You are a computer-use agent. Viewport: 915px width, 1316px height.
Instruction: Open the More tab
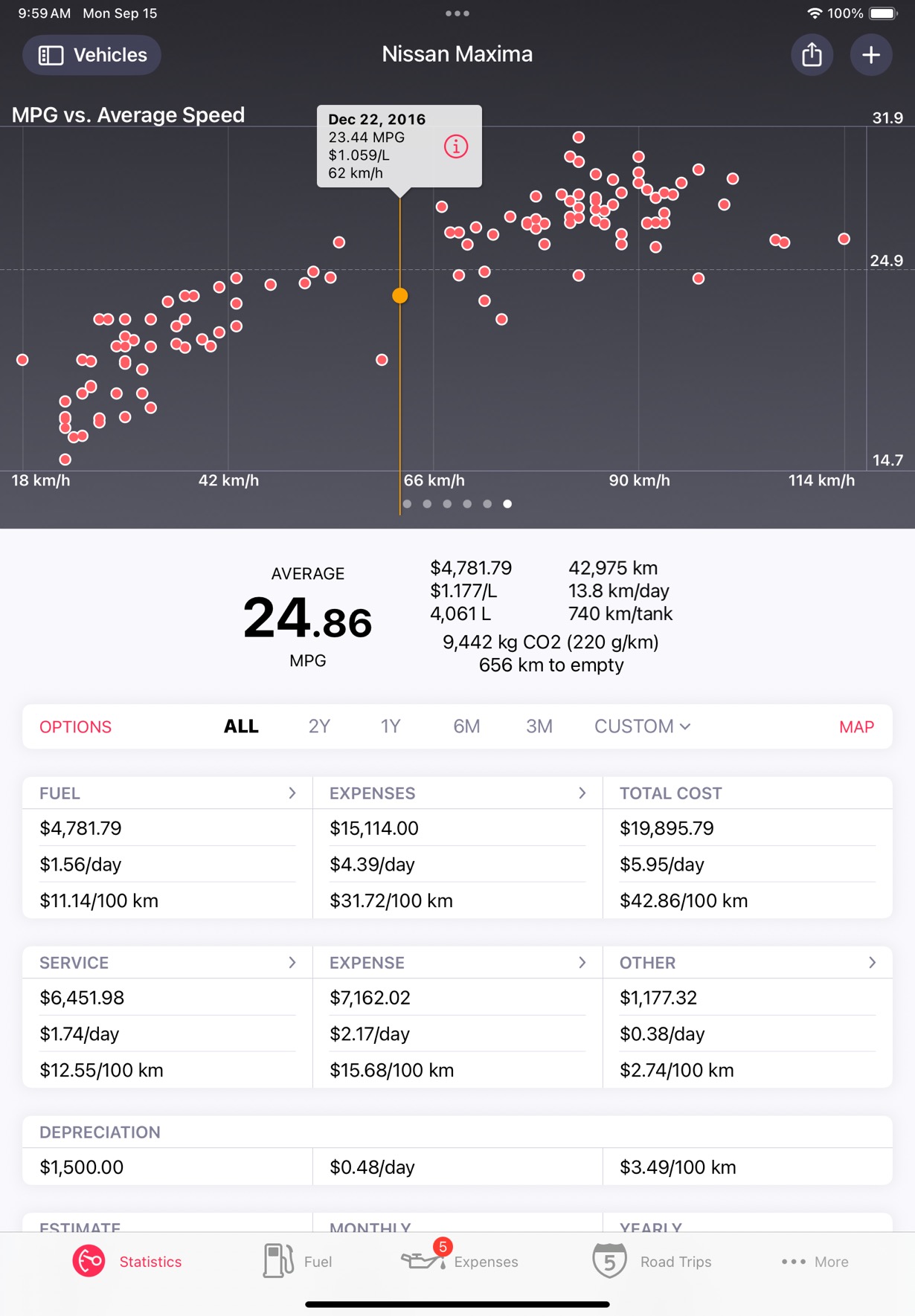(815, 1261)
